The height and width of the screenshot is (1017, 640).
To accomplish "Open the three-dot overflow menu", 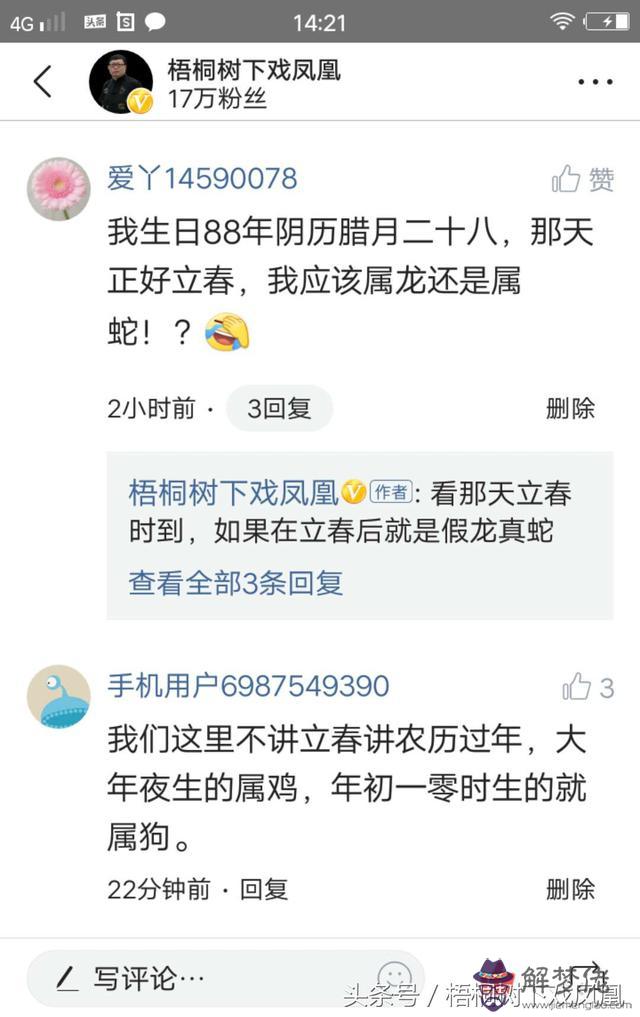I will pyautogui.click(x=595, y=82).
